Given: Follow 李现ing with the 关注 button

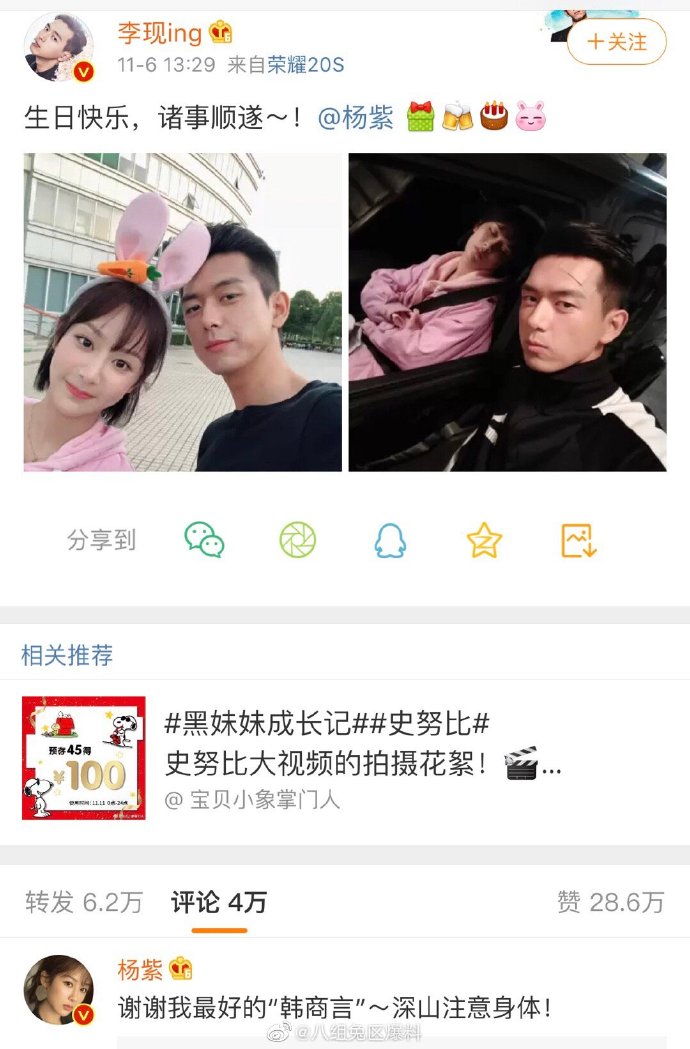Looking at the screenshot, I should coord(616,42).
